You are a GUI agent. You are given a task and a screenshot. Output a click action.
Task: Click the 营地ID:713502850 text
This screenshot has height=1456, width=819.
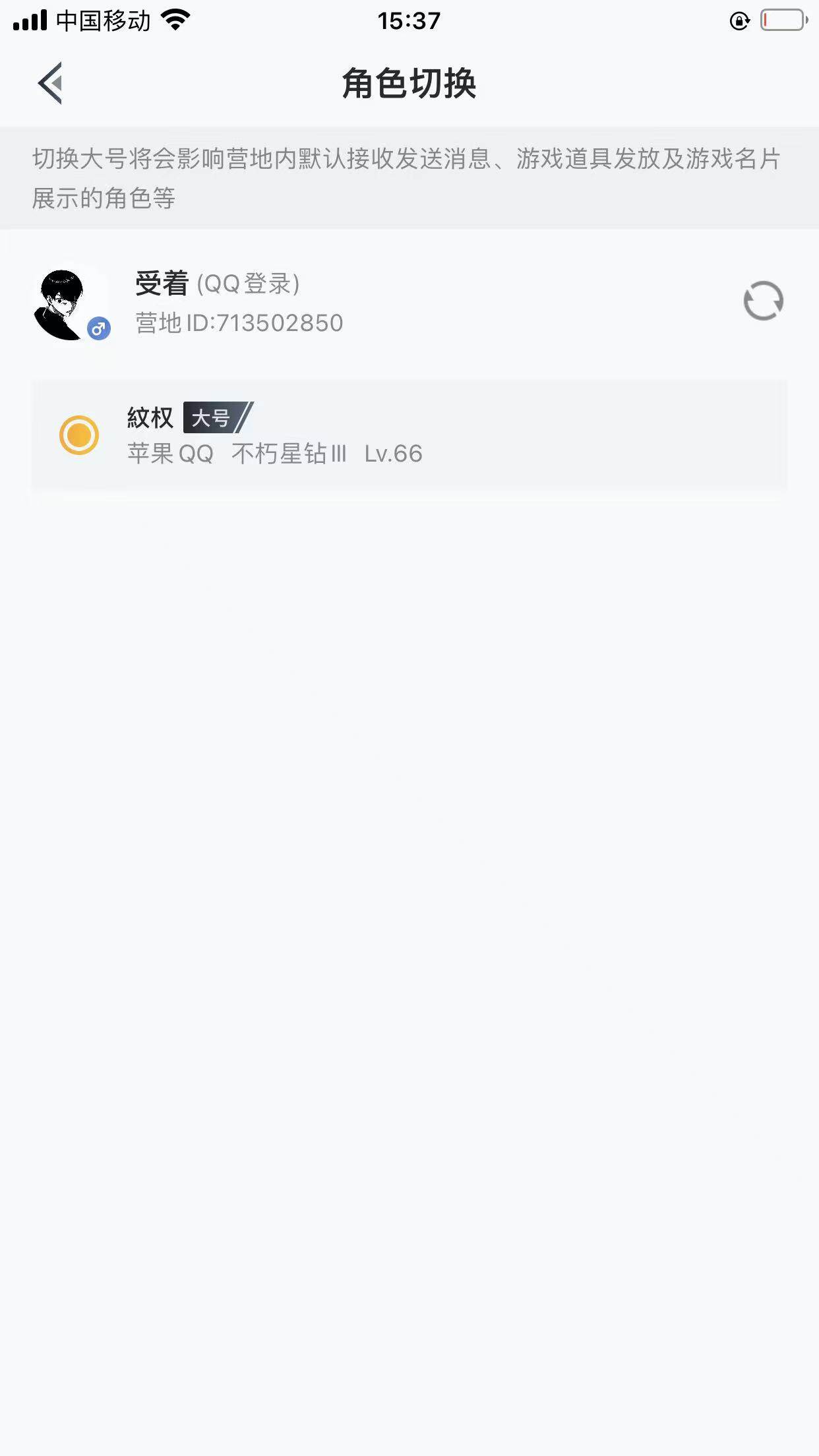[237, 323]
